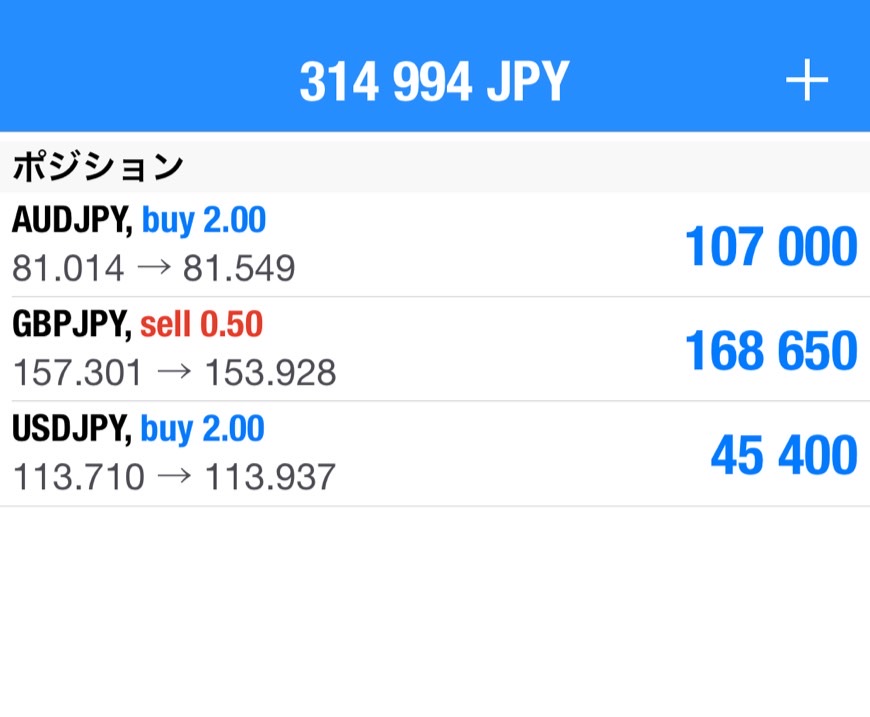The image size is (870, 717).
Task: Open the USDJPY buy 2.00 position
Action: (434, 453)
